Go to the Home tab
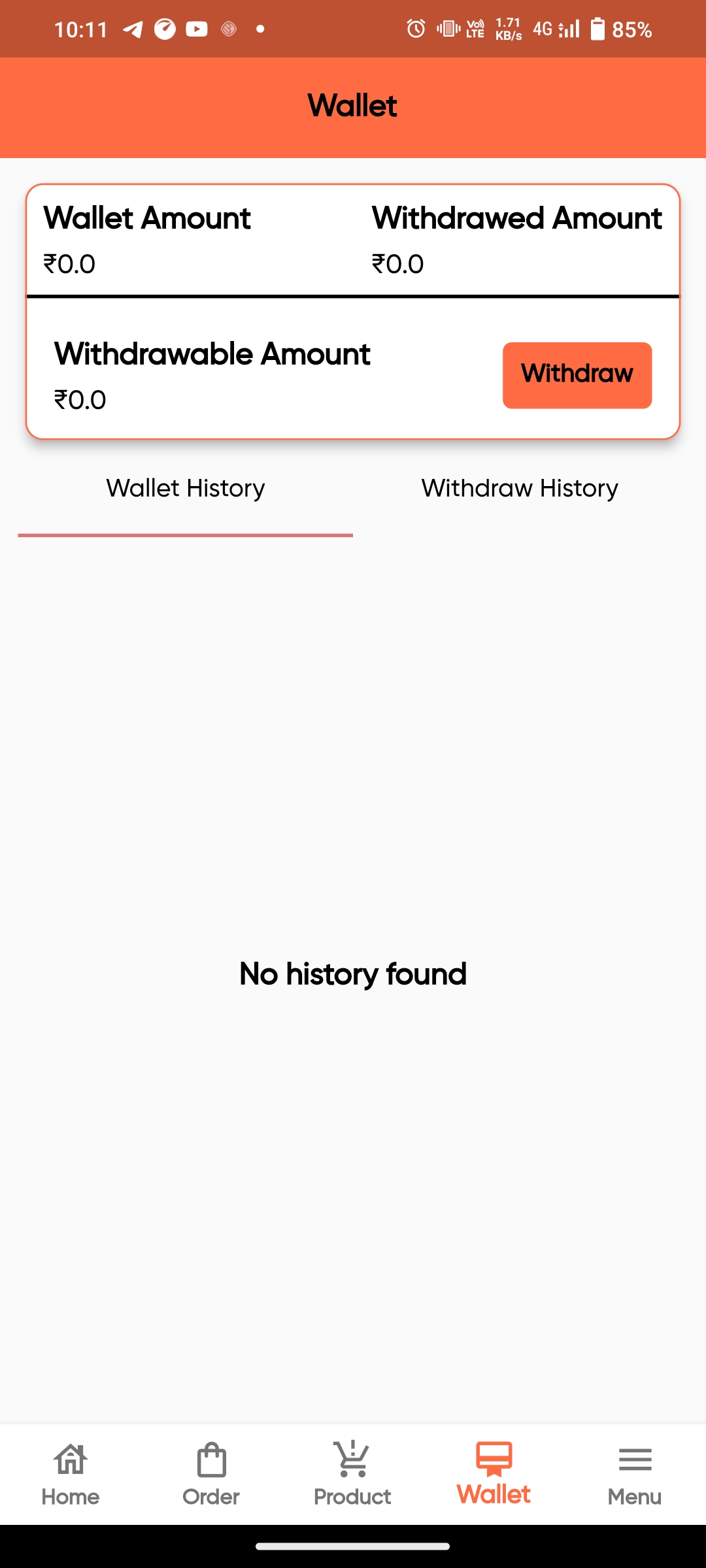Image resolution: width=706 pixels, height=1568 pixels. click(71, 1474)
